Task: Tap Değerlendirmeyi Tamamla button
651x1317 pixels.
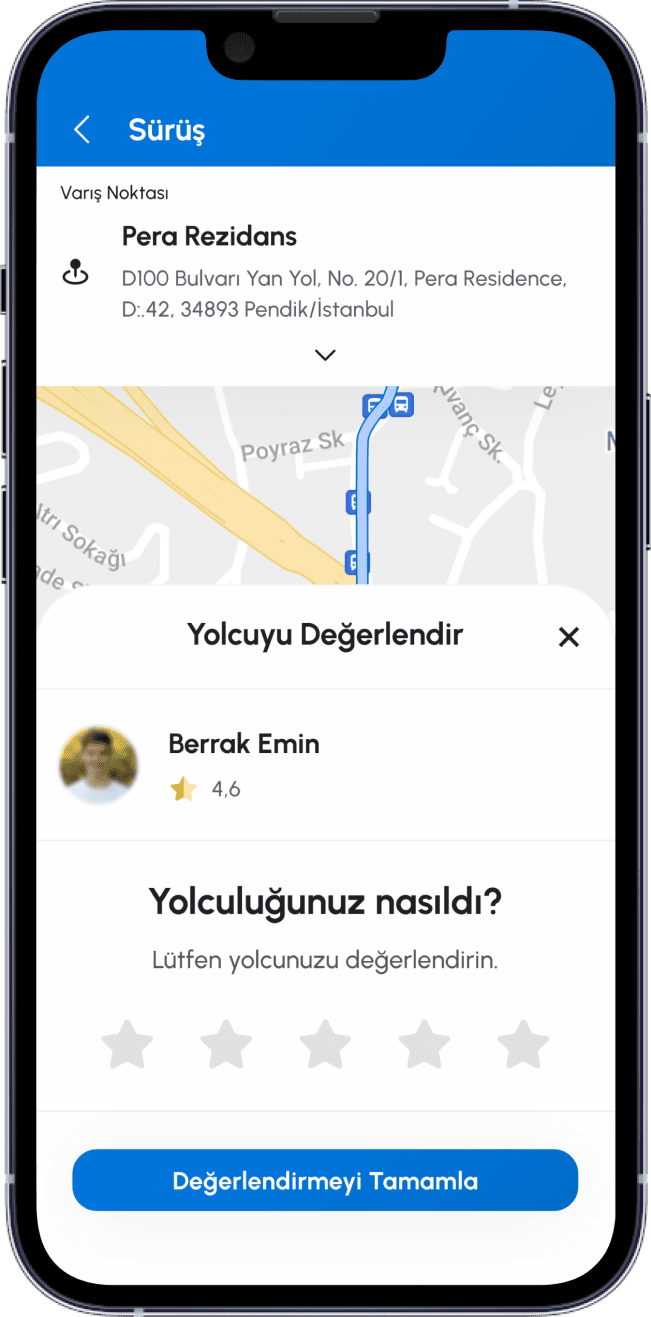Action: [325, 1181]
